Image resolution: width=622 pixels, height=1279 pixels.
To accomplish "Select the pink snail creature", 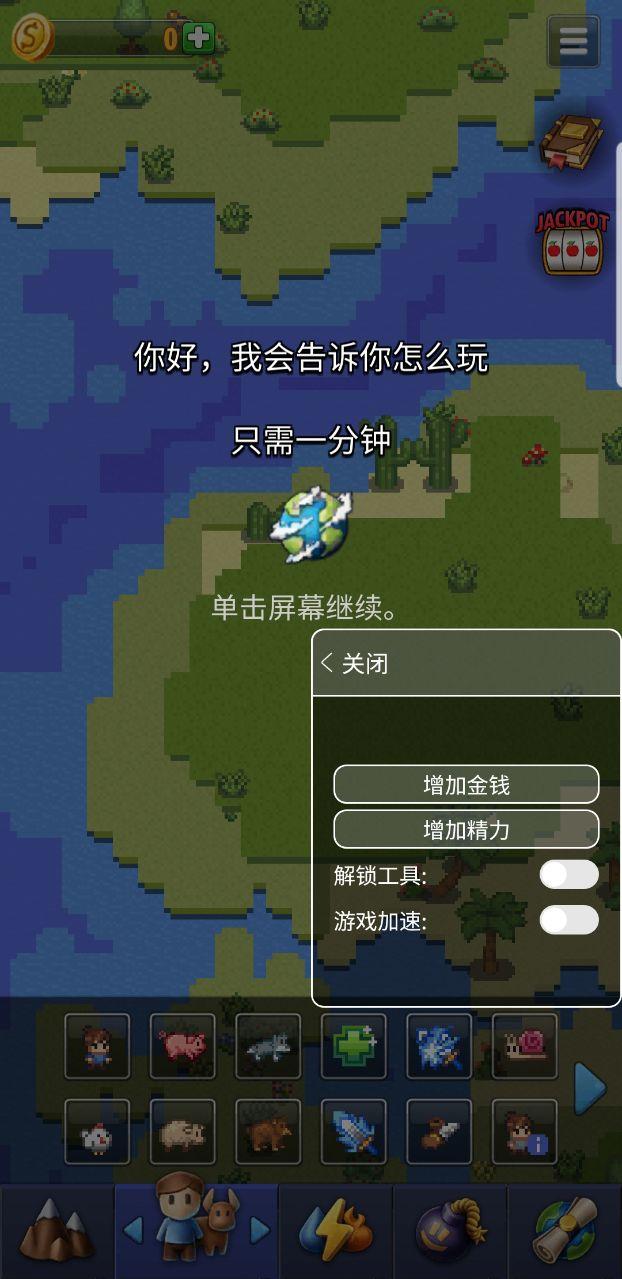I will (525, 1046).
